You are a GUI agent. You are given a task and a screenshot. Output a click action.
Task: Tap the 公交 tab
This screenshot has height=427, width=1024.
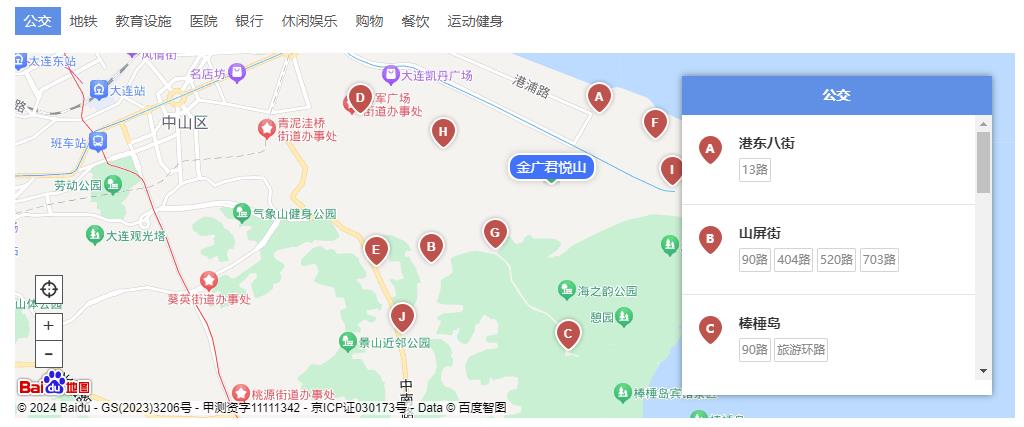(x=37, y=21)
